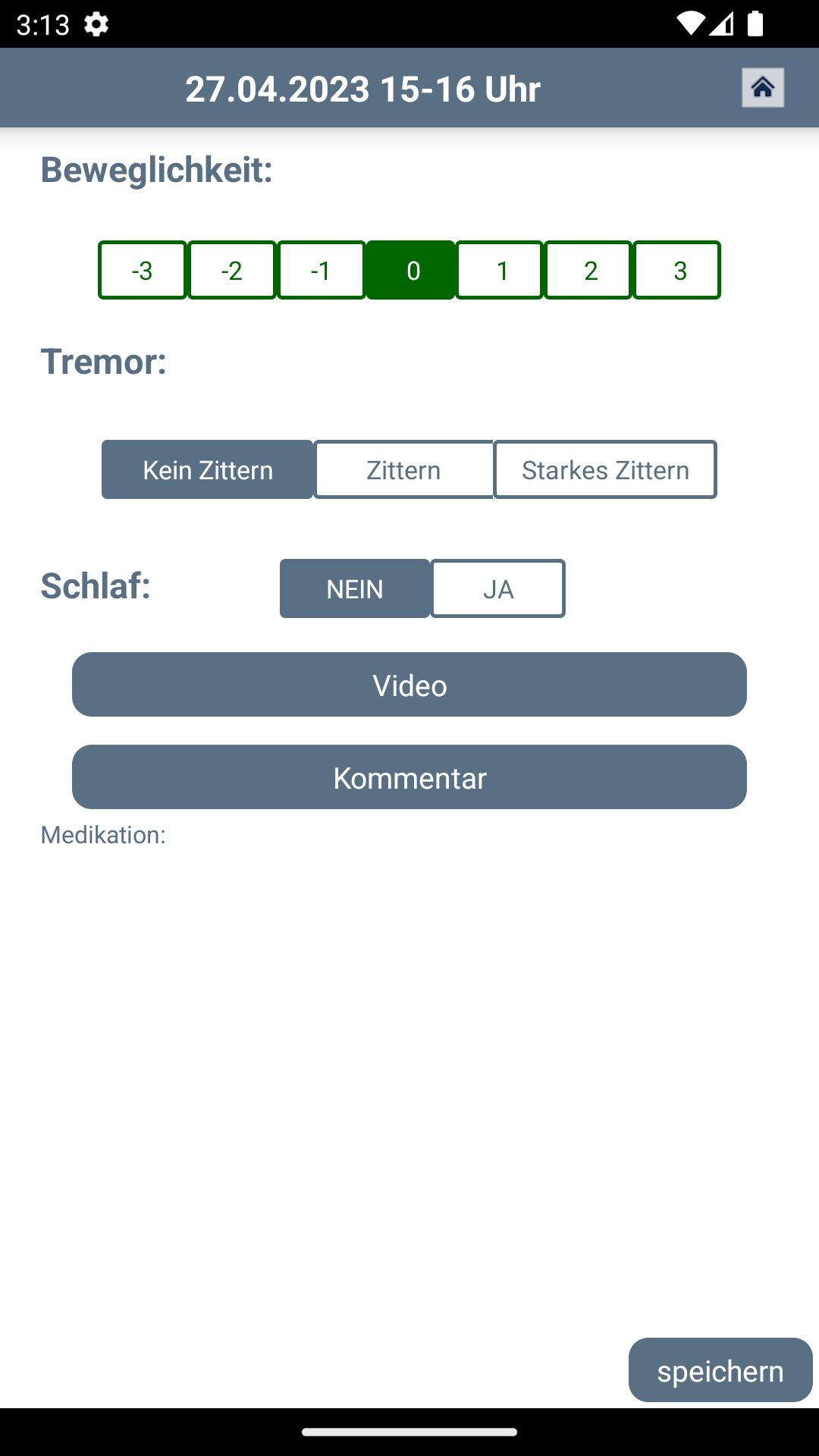The height and width of the screenshot is (1456, 819).
Task: Select Beweglichkeit value 3
Action: (x=676, y=270)
